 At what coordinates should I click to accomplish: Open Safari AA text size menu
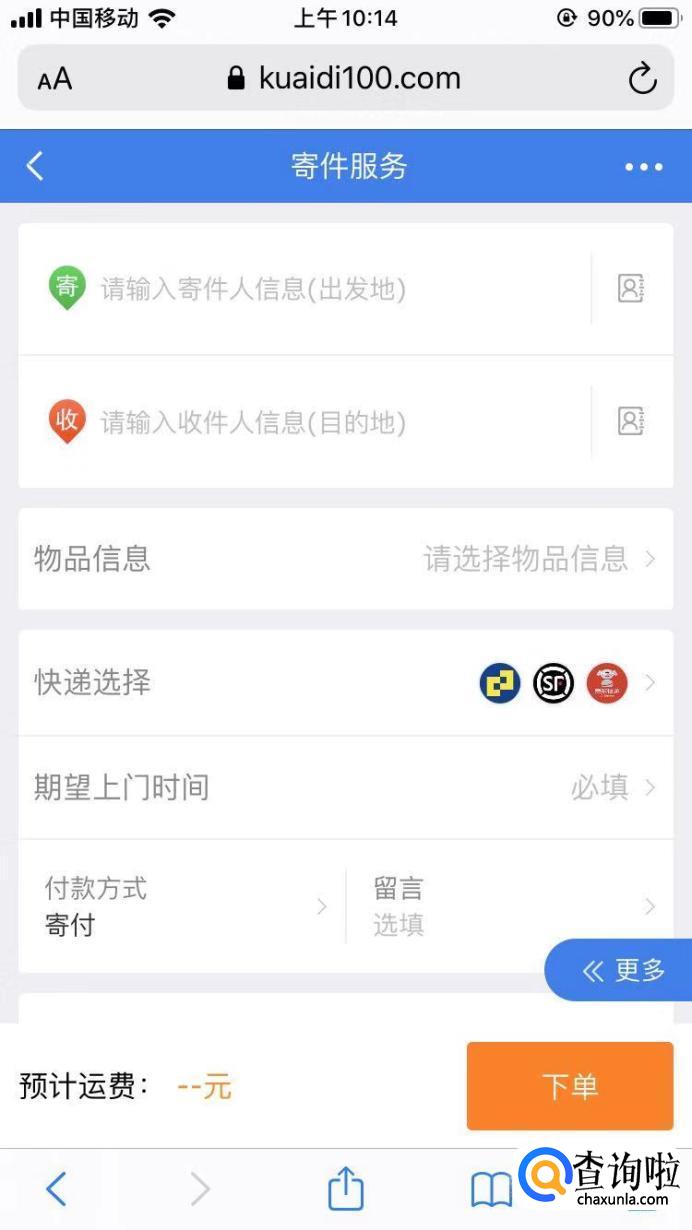tap(55, 79)
